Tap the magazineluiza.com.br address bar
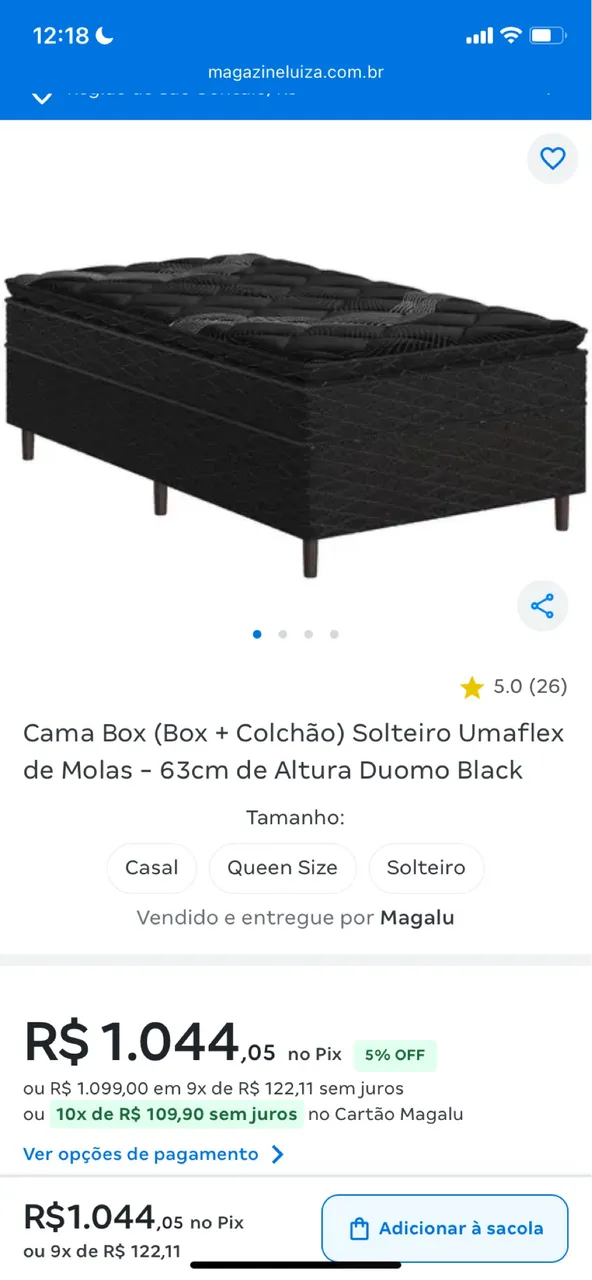This screenshot has width=592, height=1280. click(296, 72)
